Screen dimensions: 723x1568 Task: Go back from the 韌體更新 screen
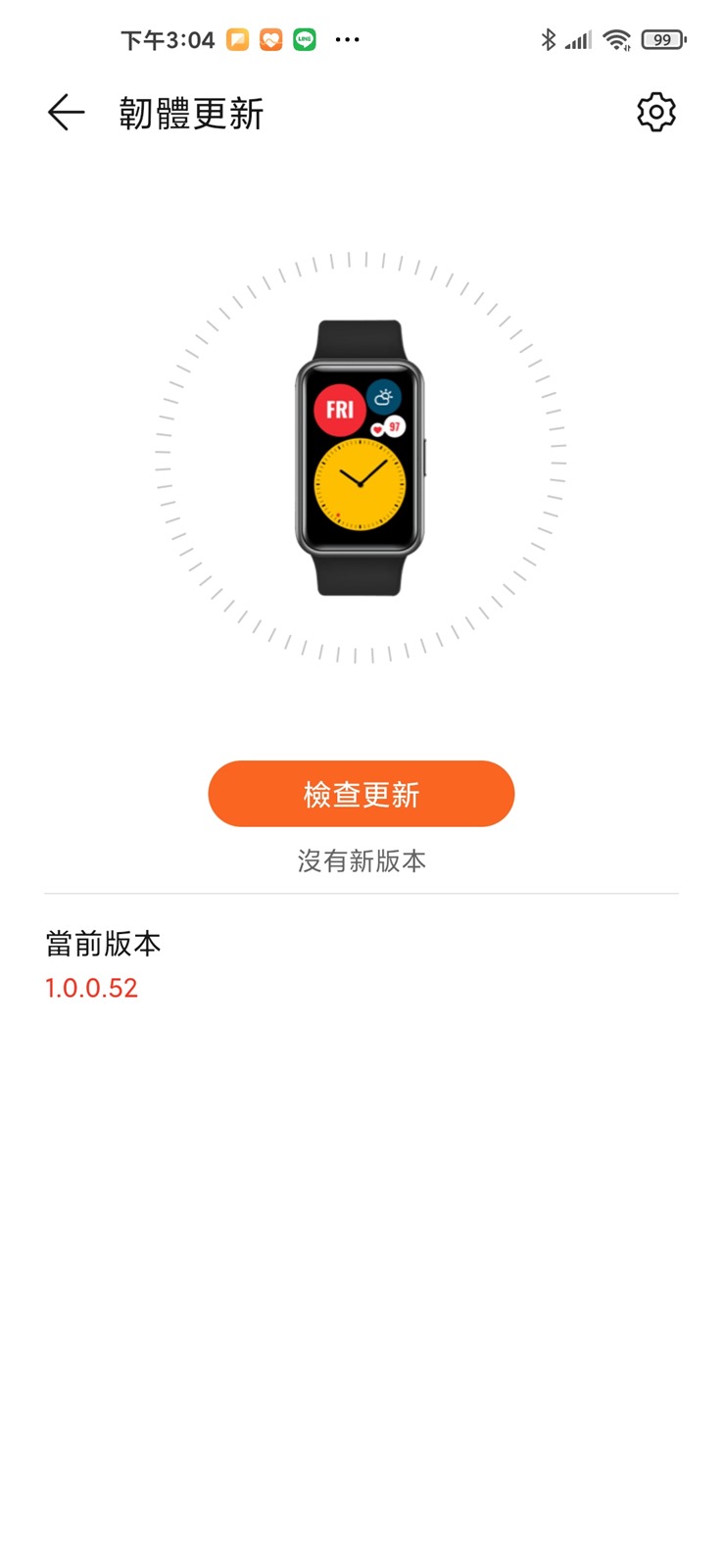(x=66, y=113)
